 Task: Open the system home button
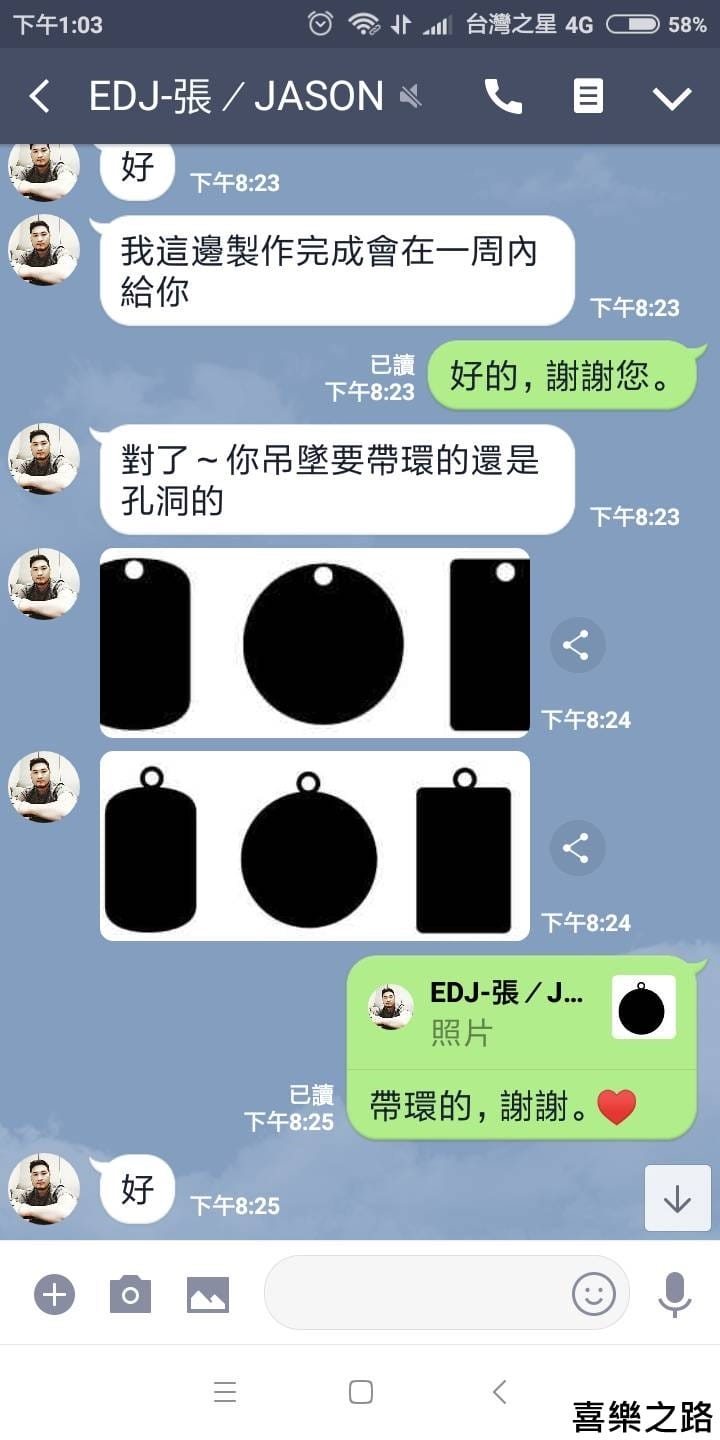click(x=361, y=1392)
